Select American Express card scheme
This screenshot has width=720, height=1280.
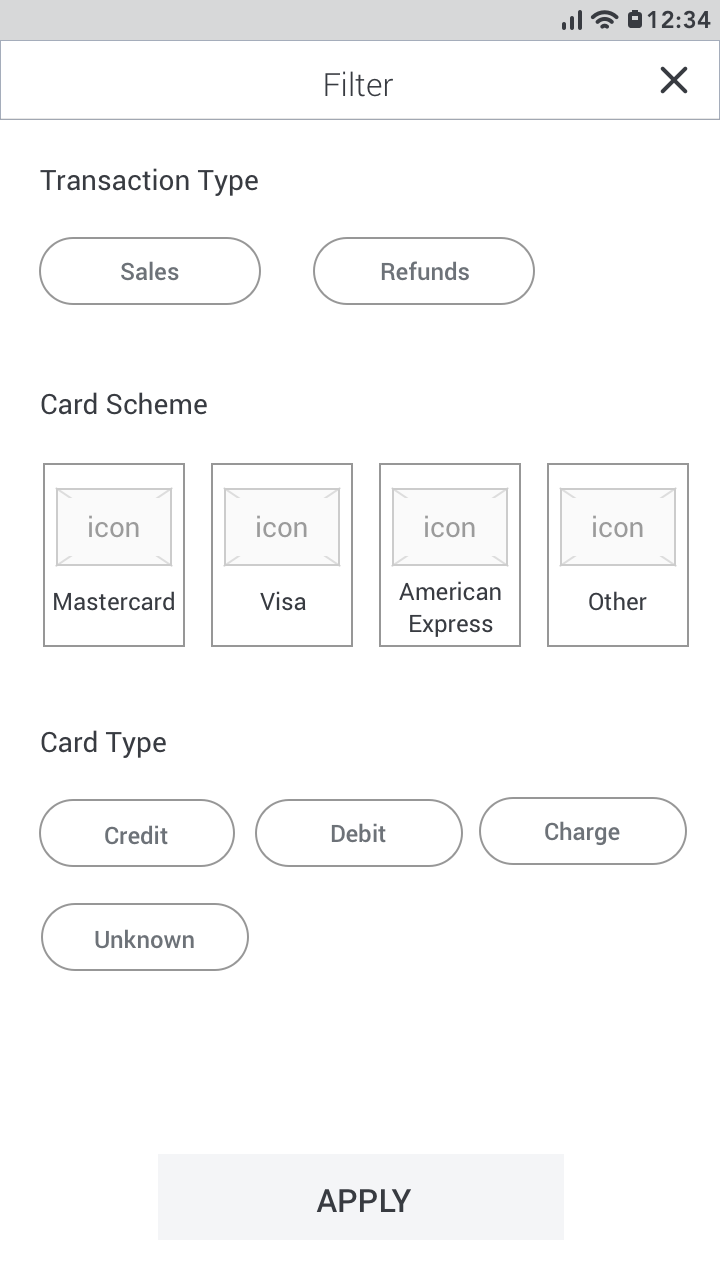(450, 555)
